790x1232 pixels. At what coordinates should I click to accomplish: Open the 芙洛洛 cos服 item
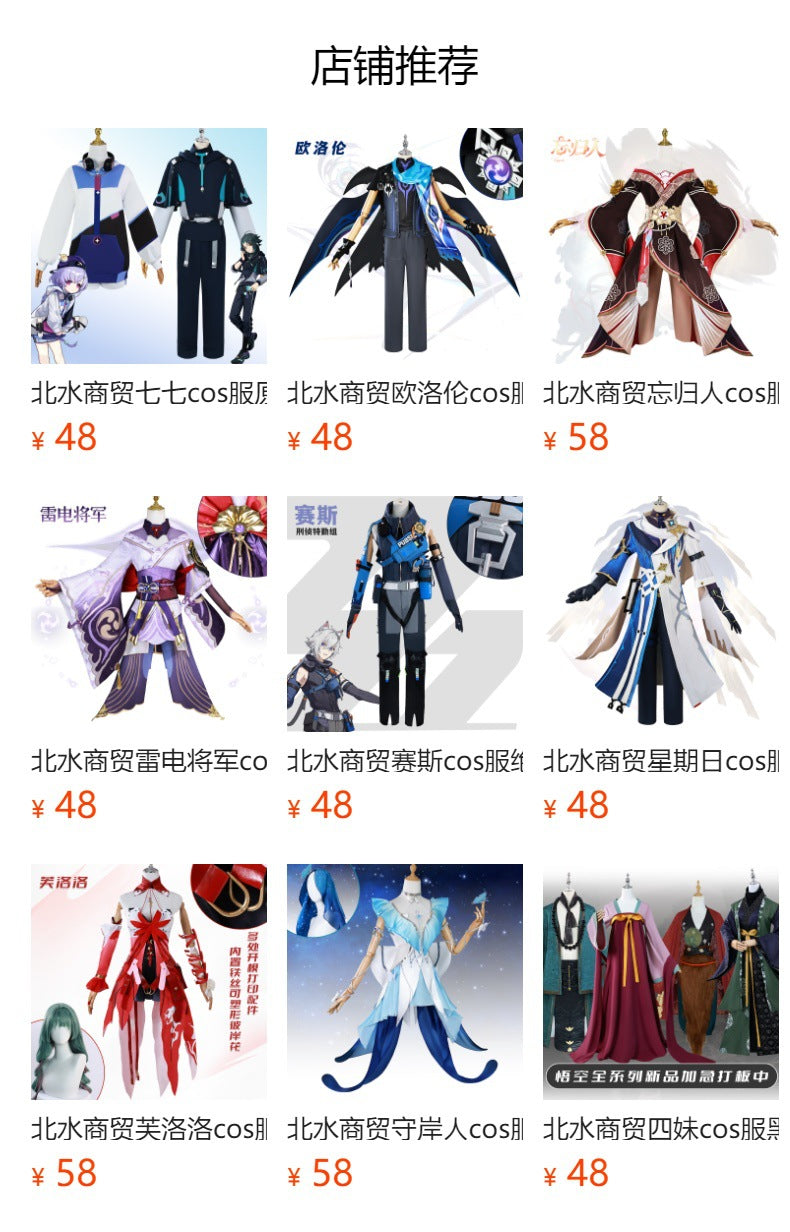[x=149, y=982]
